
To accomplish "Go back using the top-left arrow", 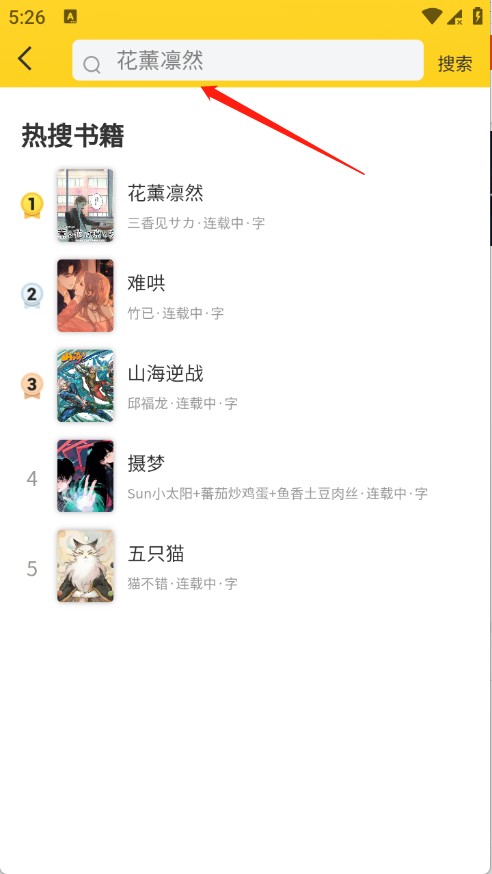I will (x=25, y=60).
